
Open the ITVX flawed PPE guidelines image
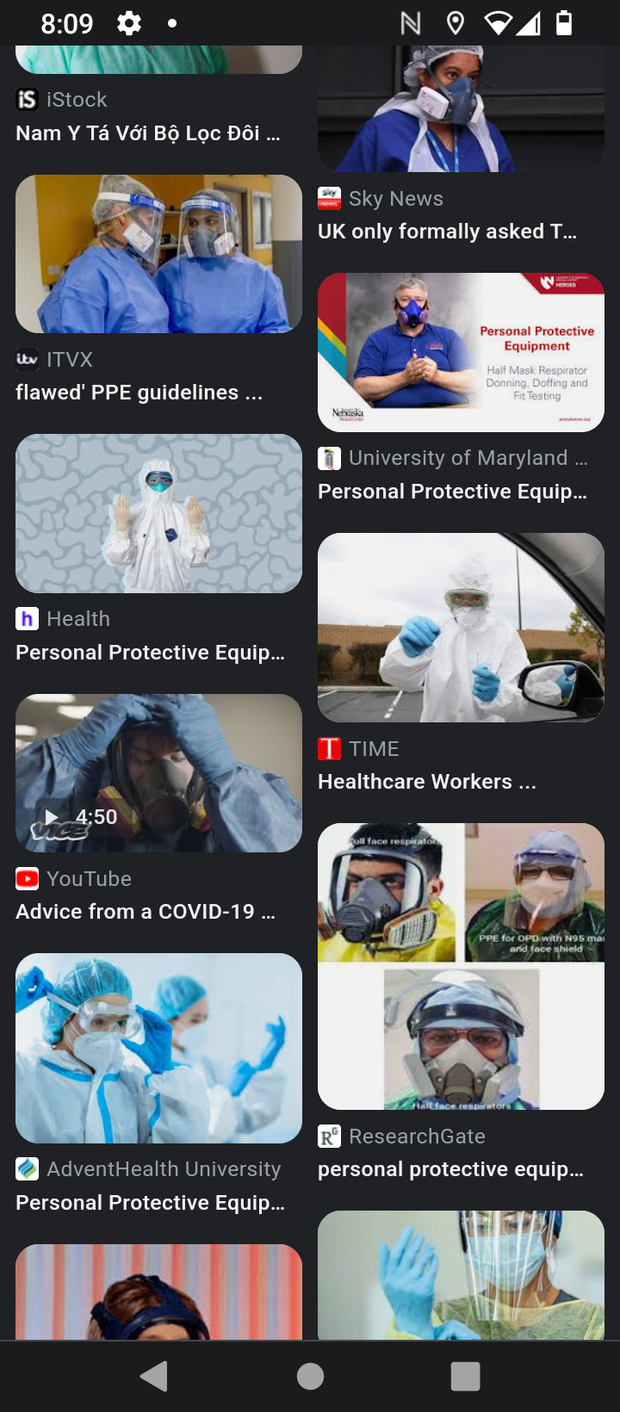tap(158, 254)
